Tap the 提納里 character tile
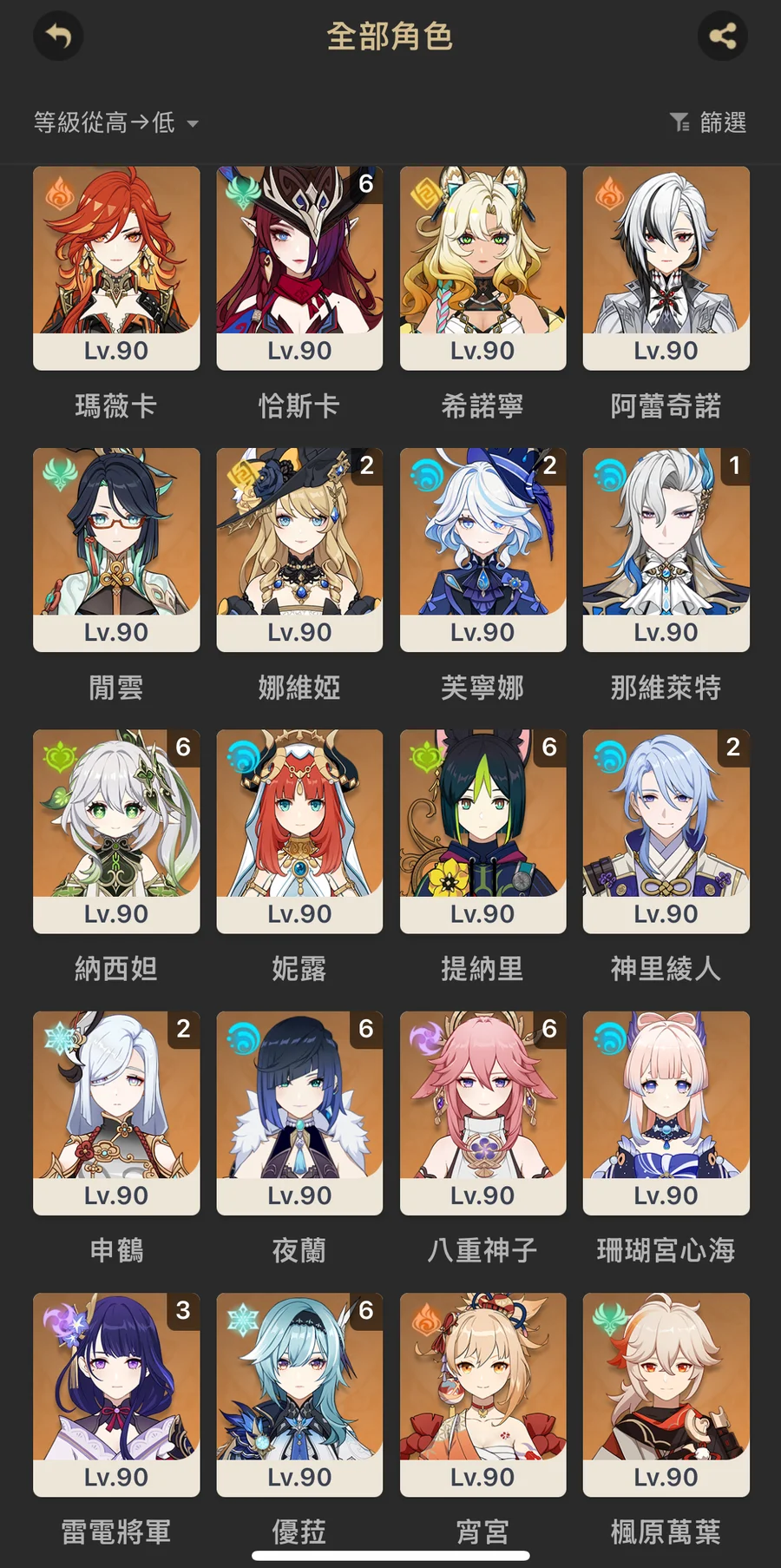Viewport: 781px width, 1568px height. click(482, 831)
